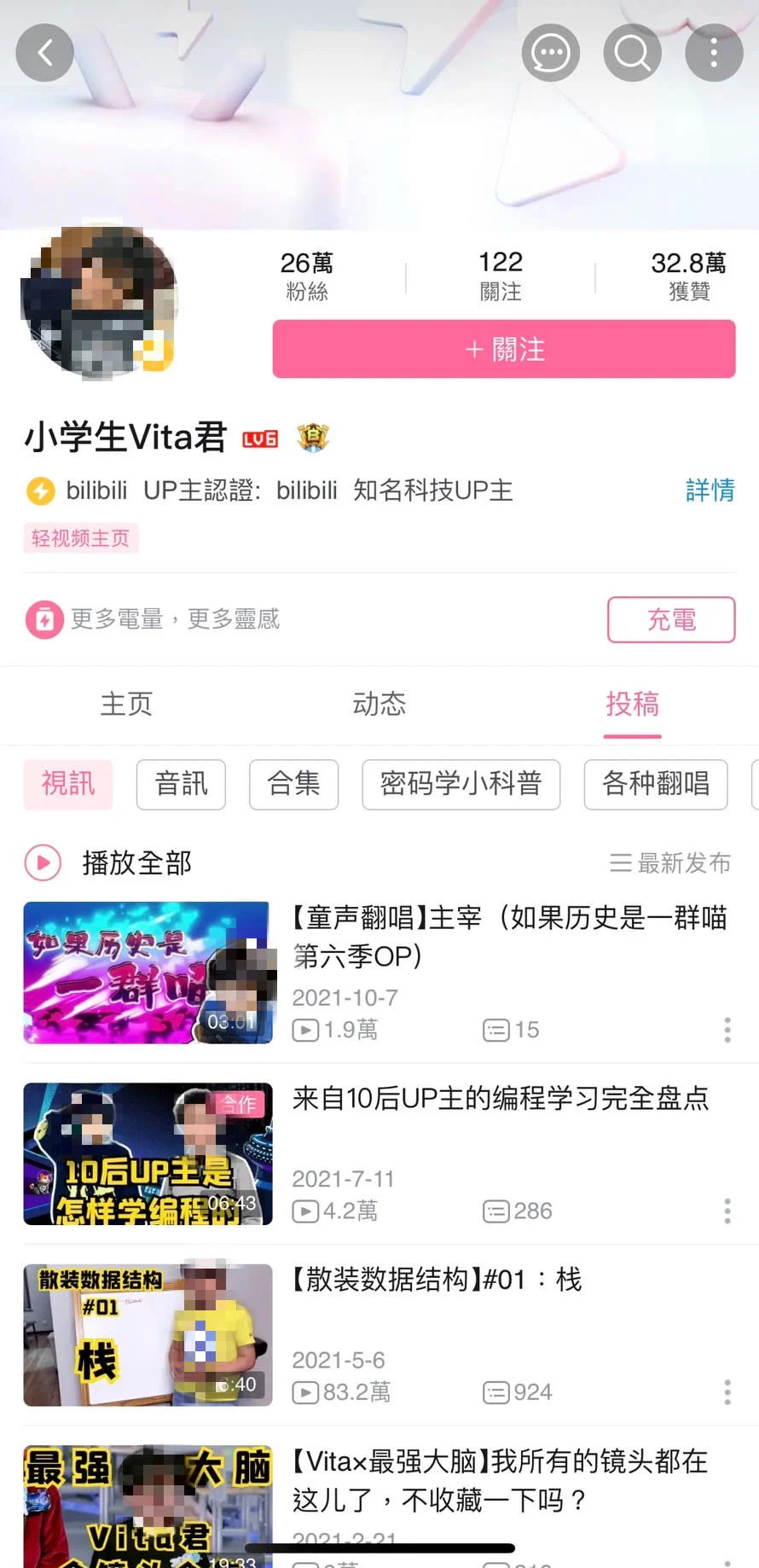
Task: View the 26萬 粉絲 followers list
Action: (x=307, y=276)
